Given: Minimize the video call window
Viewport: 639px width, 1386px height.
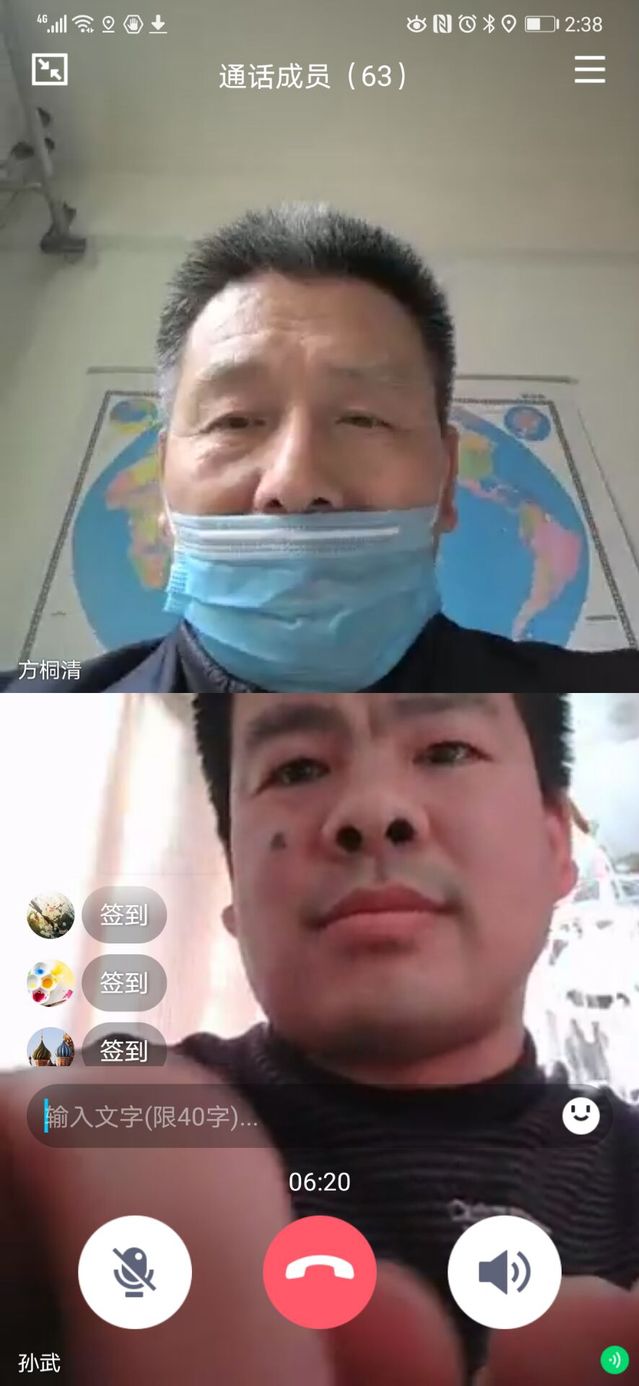Looking at the screenshot, I should coord(49,69).
